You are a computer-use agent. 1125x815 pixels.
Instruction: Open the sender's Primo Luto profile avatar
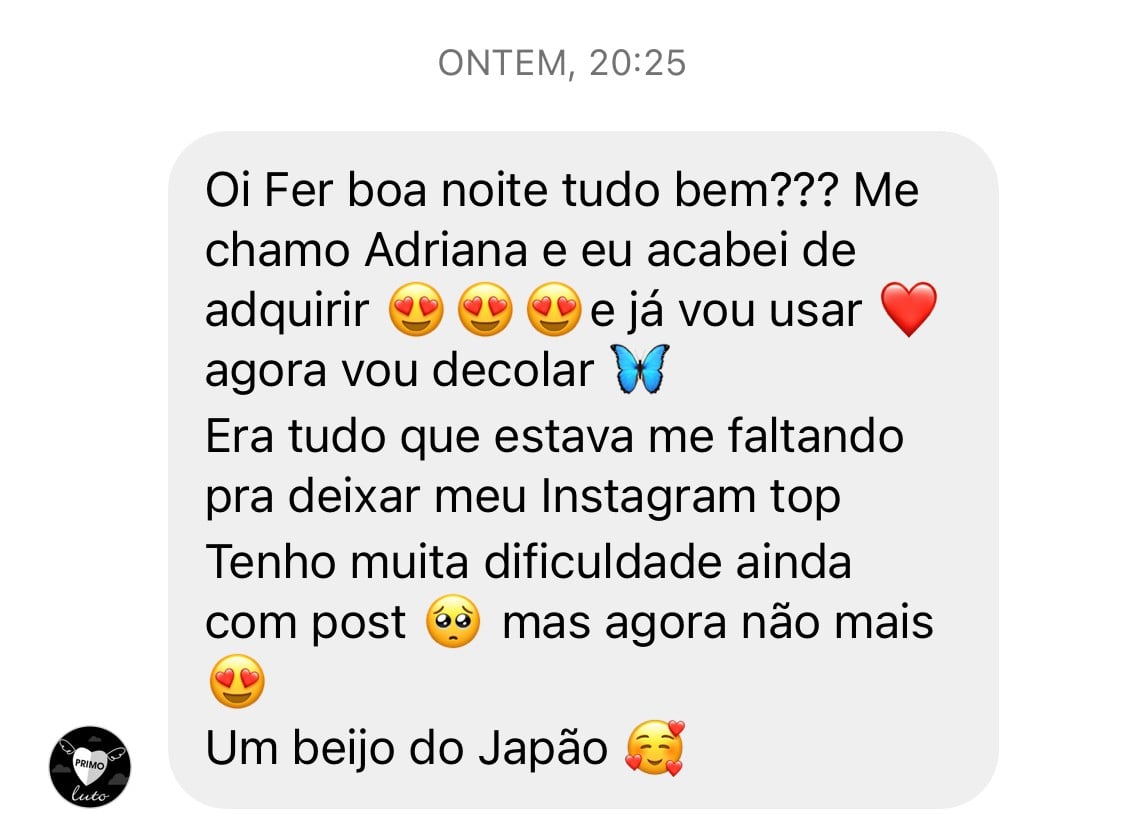coord(90,766)
